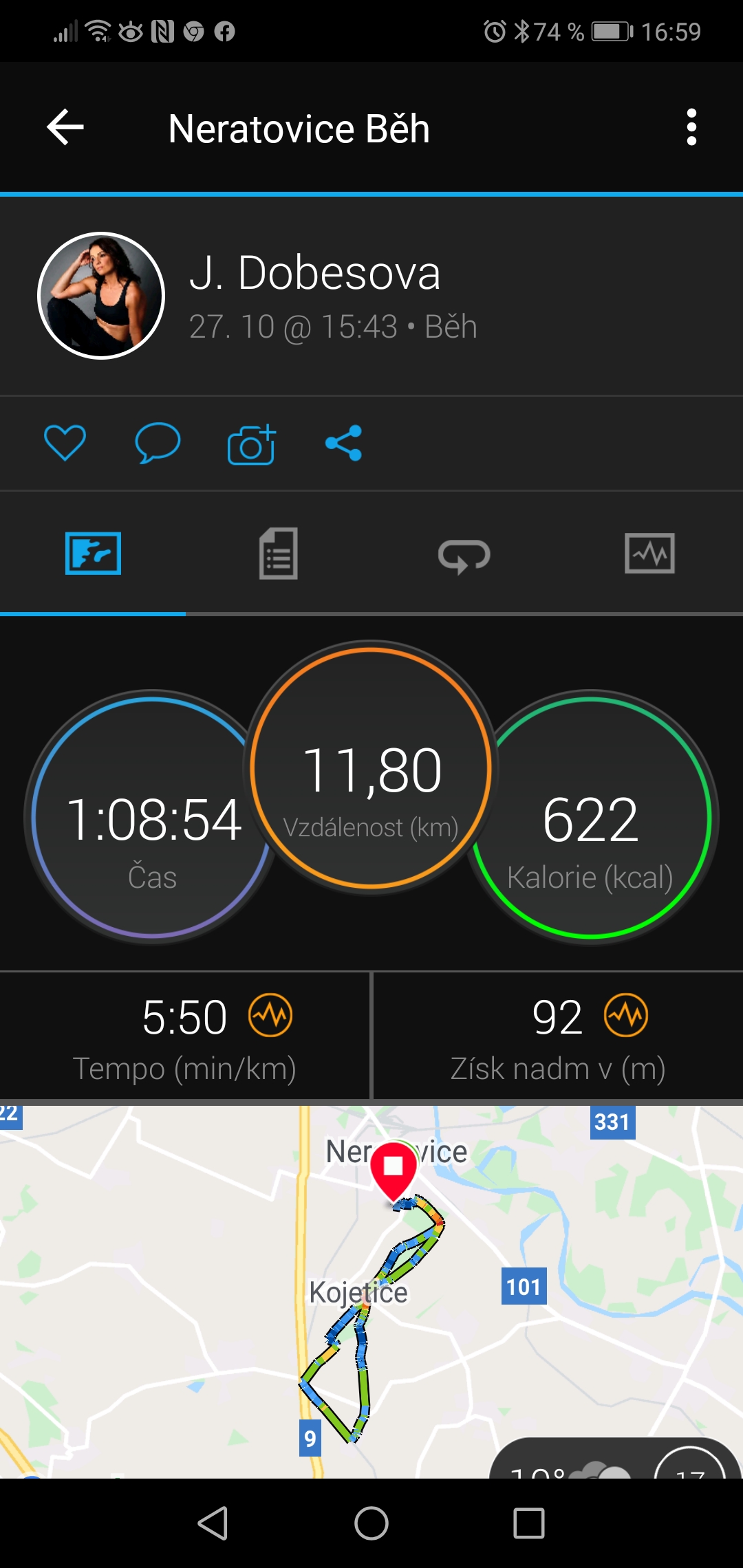Screen dimensions: 743x1568
Task: Switch to the stats details tab
Action: point(279,553)
